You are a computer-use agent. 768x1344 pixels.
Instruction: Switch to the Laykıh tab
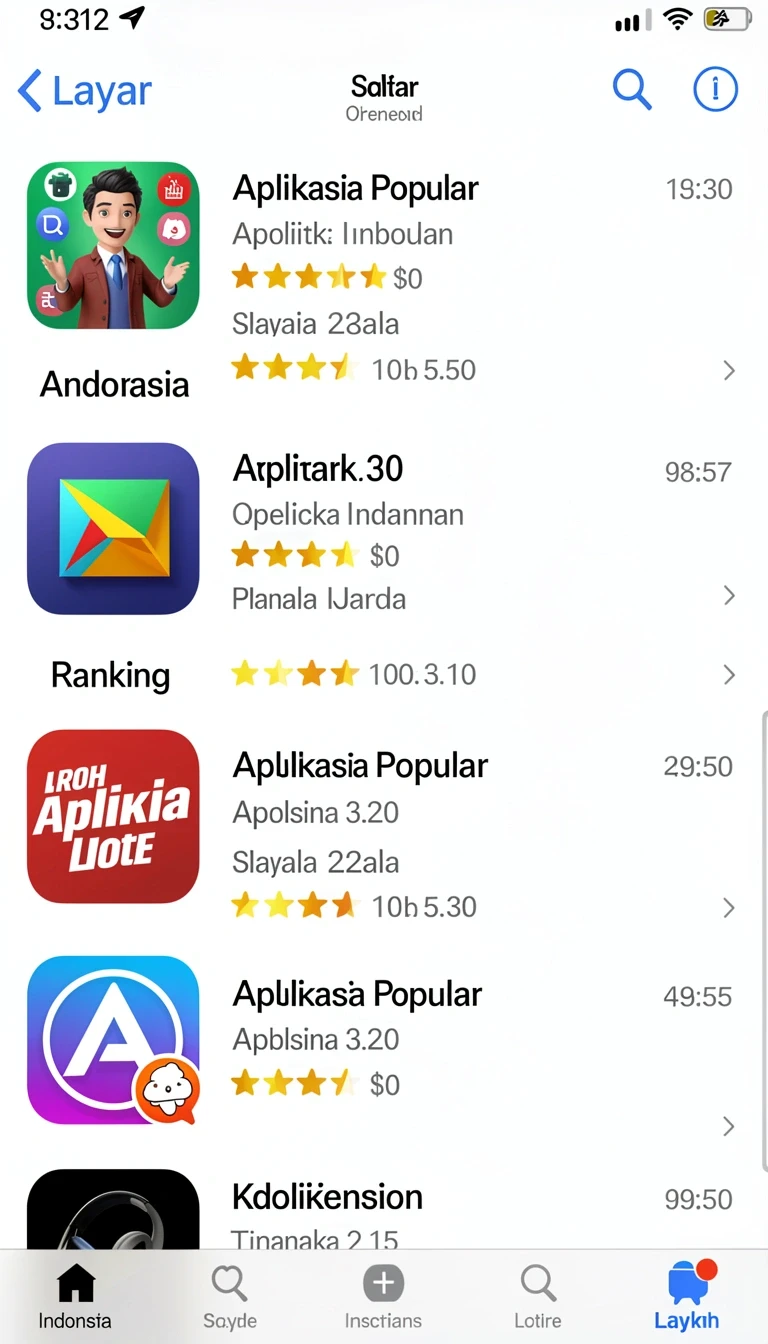pos(688,1297)
